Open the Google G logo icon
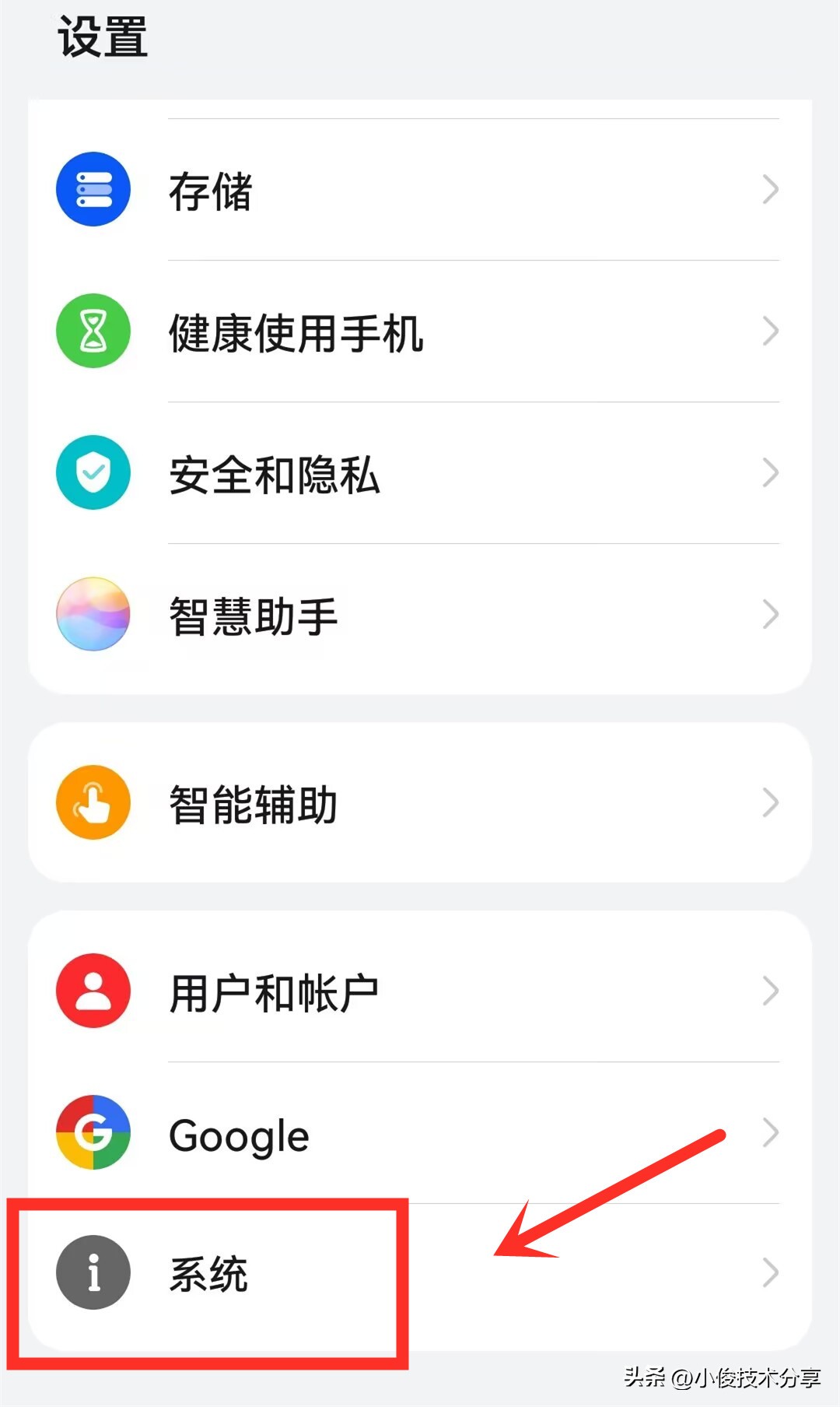 (93, 1134)
